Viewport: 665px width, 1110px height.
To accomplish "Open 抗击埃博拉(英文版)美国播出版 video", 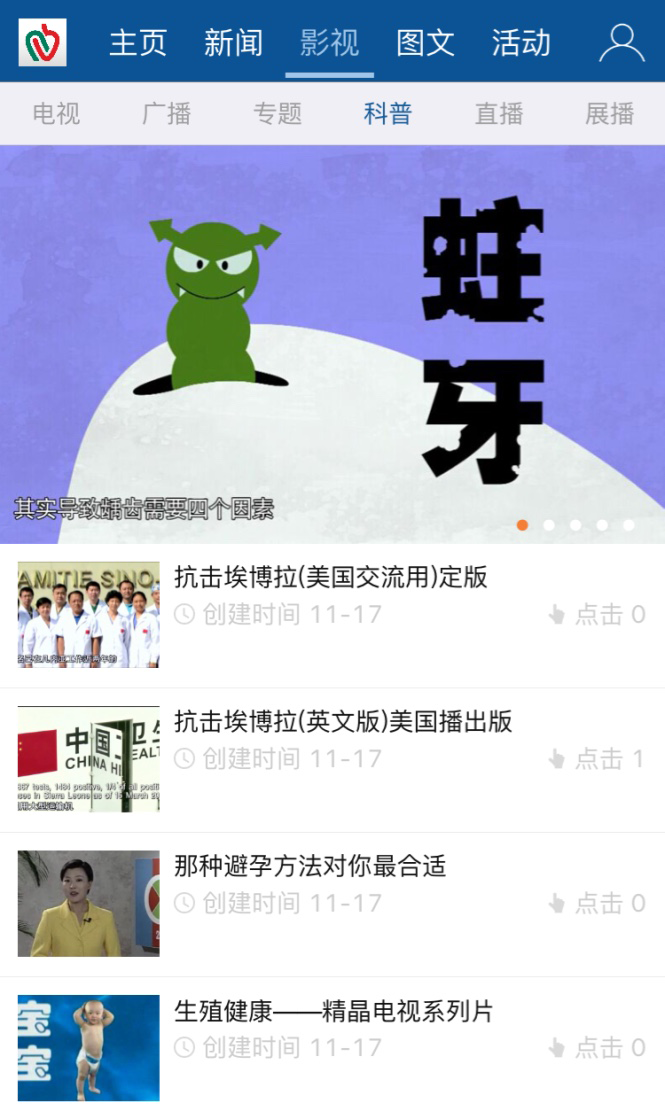I will 343,722.
